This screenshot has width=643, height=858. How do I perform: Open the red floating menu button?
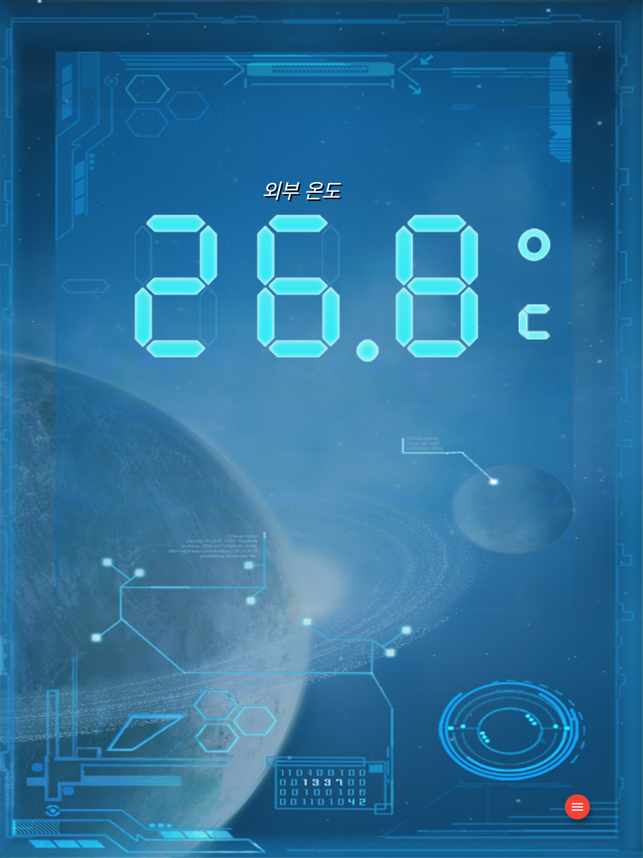pyautogui.click(x=577, y=807)
